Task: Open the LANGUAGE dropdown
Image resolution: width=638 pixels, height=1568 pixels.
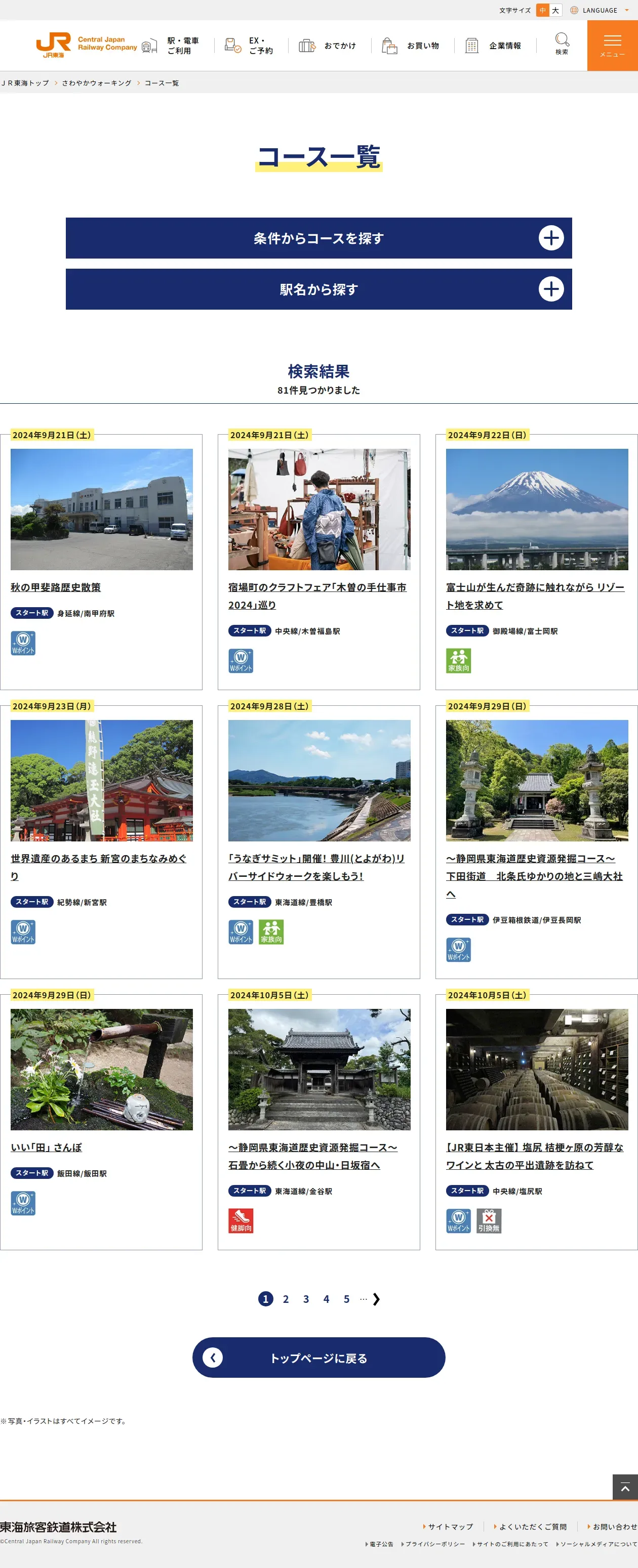Action: click(600, 10)
